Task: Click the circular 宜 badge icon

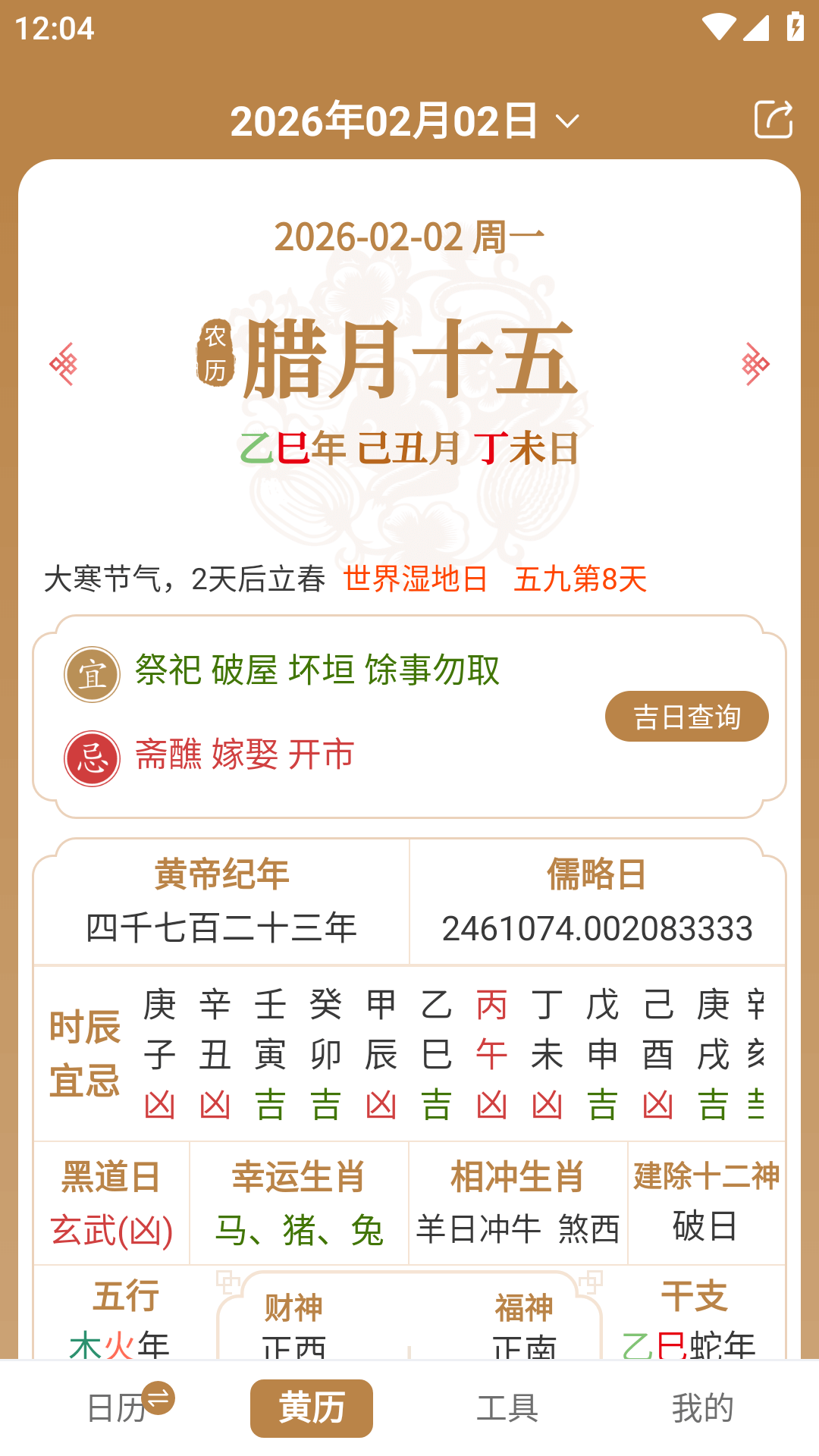Action: [91, 673]
